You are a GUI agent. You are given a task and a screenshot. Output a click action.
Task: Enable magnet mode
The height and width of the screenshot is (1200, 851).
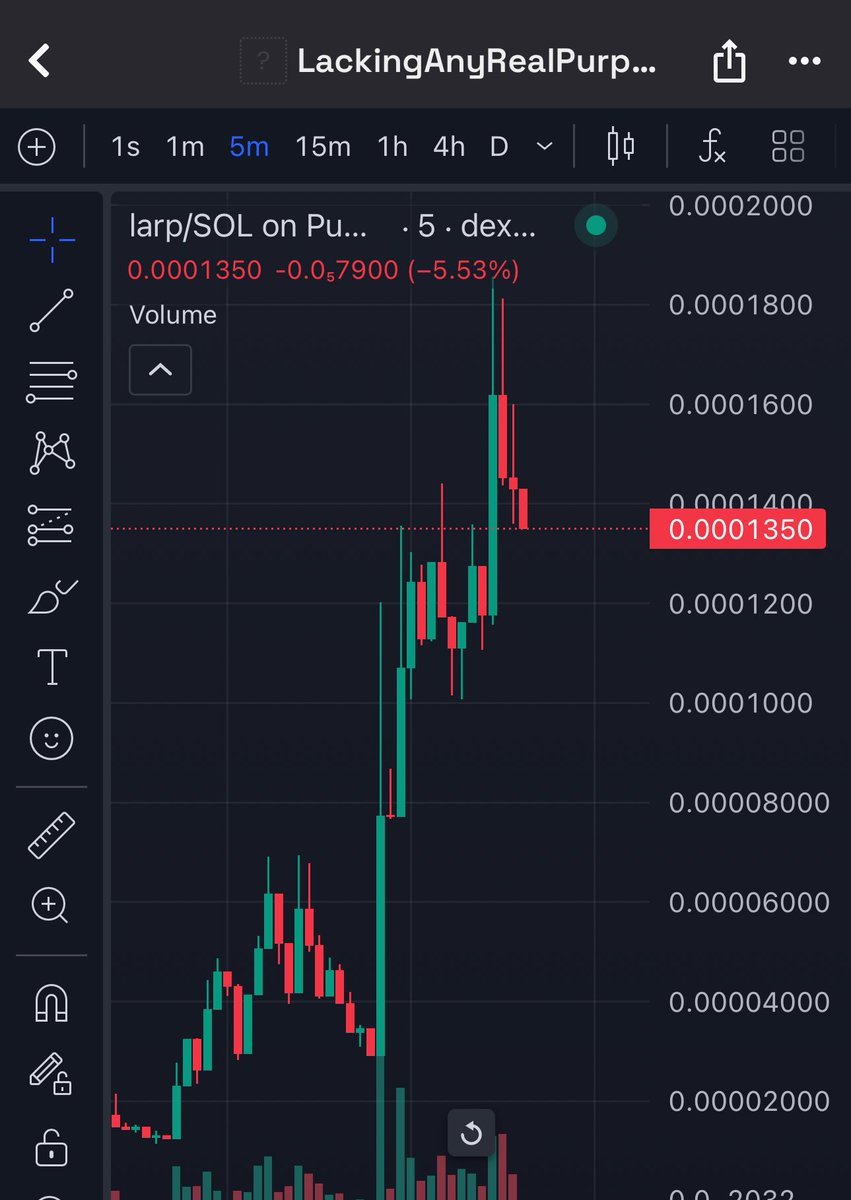(x=51, y=1001)
